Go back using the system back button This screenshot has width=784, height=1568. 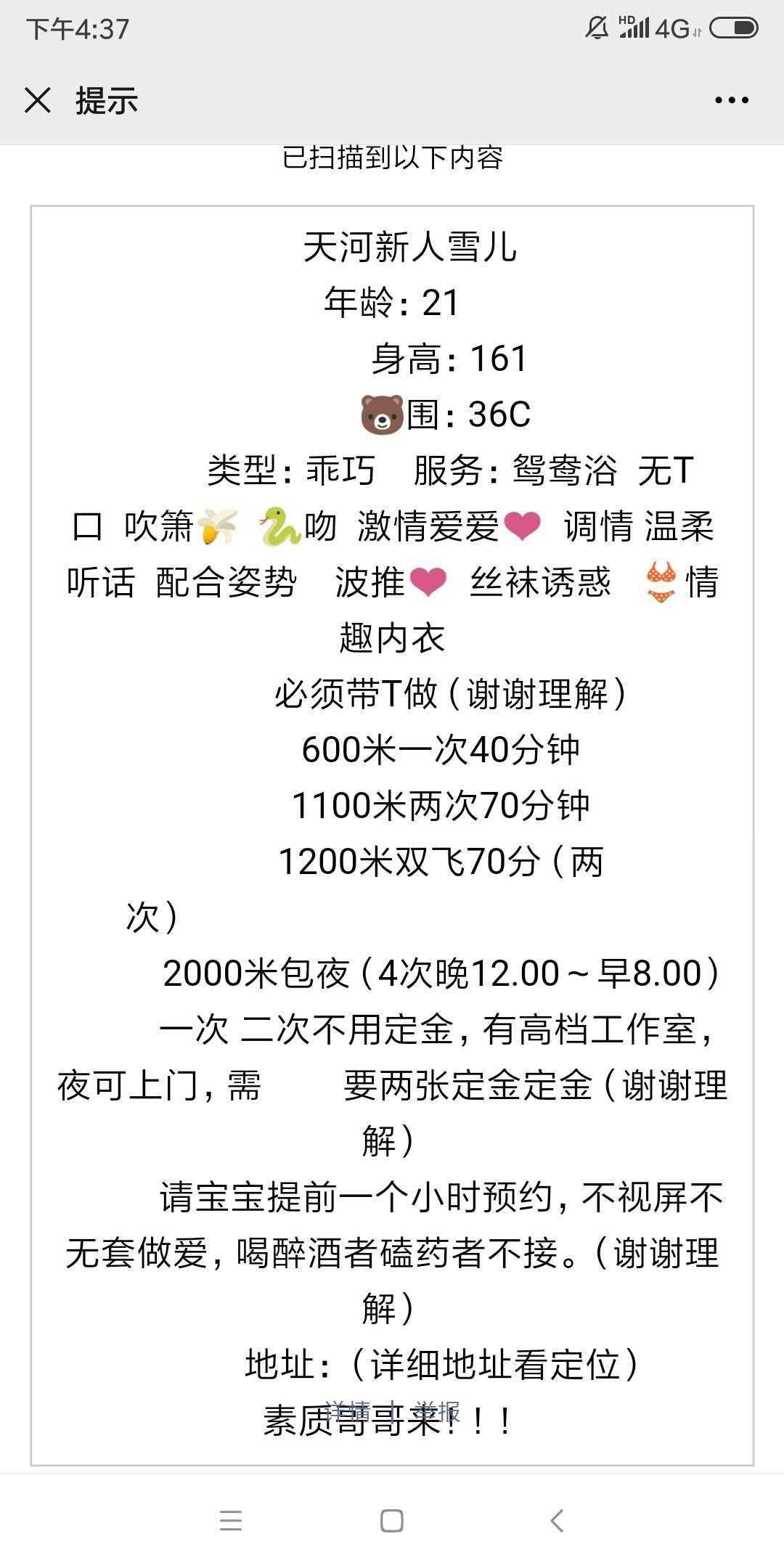557,1520
